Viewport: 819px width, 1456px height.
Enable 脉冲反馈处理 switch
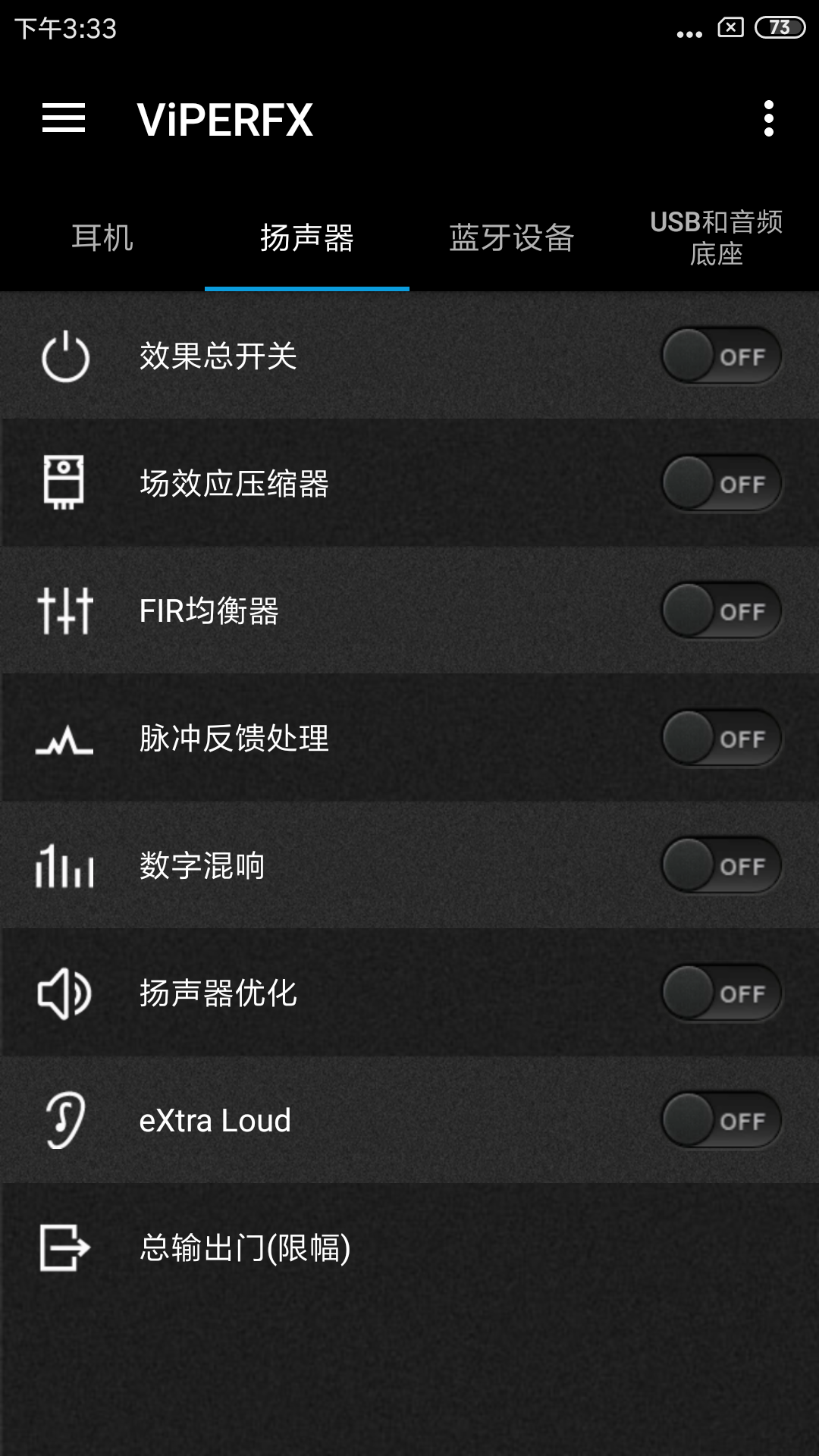click(x=721, y=738)
